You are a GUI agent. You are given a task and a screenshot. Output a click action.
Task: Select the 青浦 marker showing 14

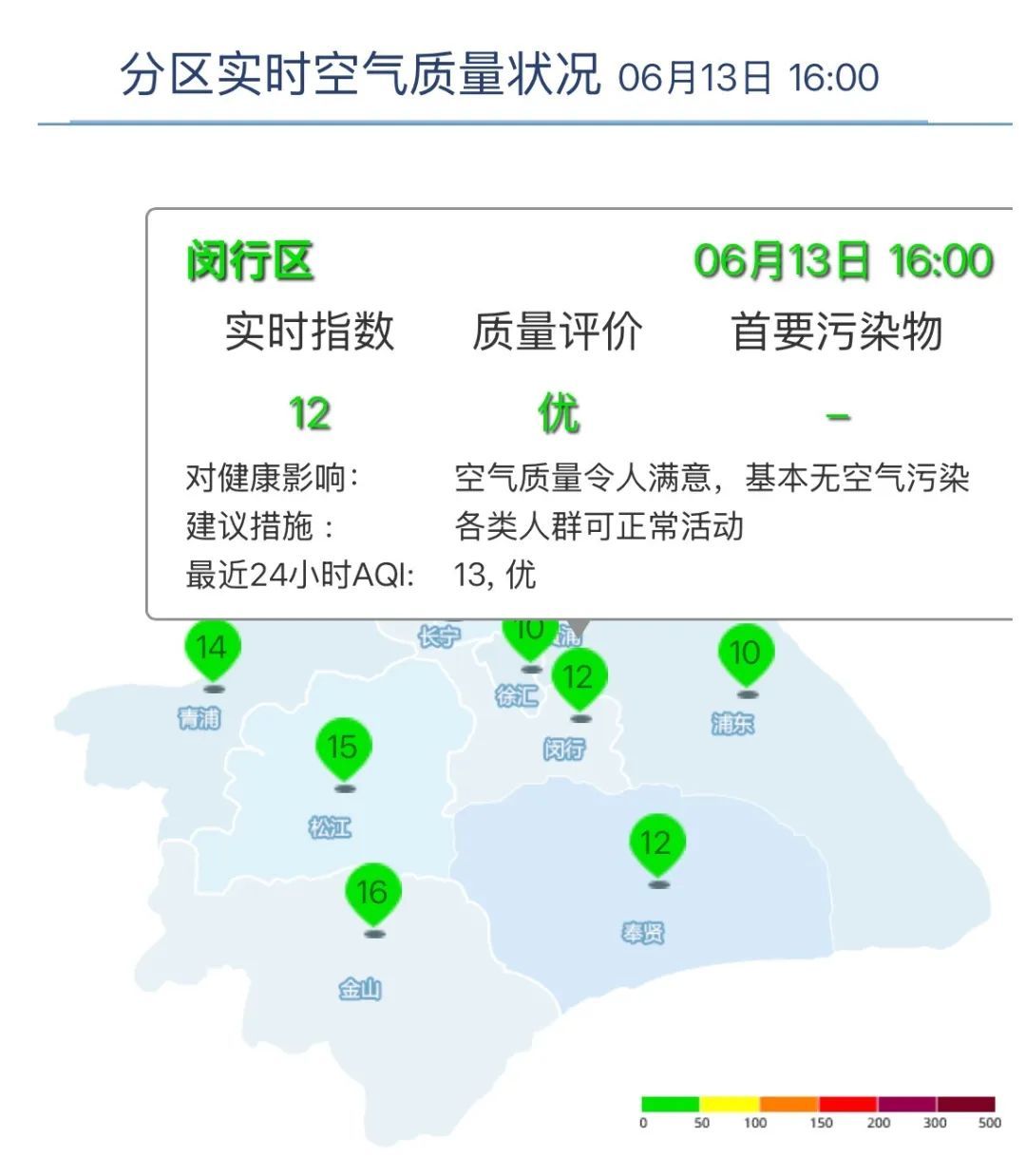pyautogui.click(x=212, y=650)
